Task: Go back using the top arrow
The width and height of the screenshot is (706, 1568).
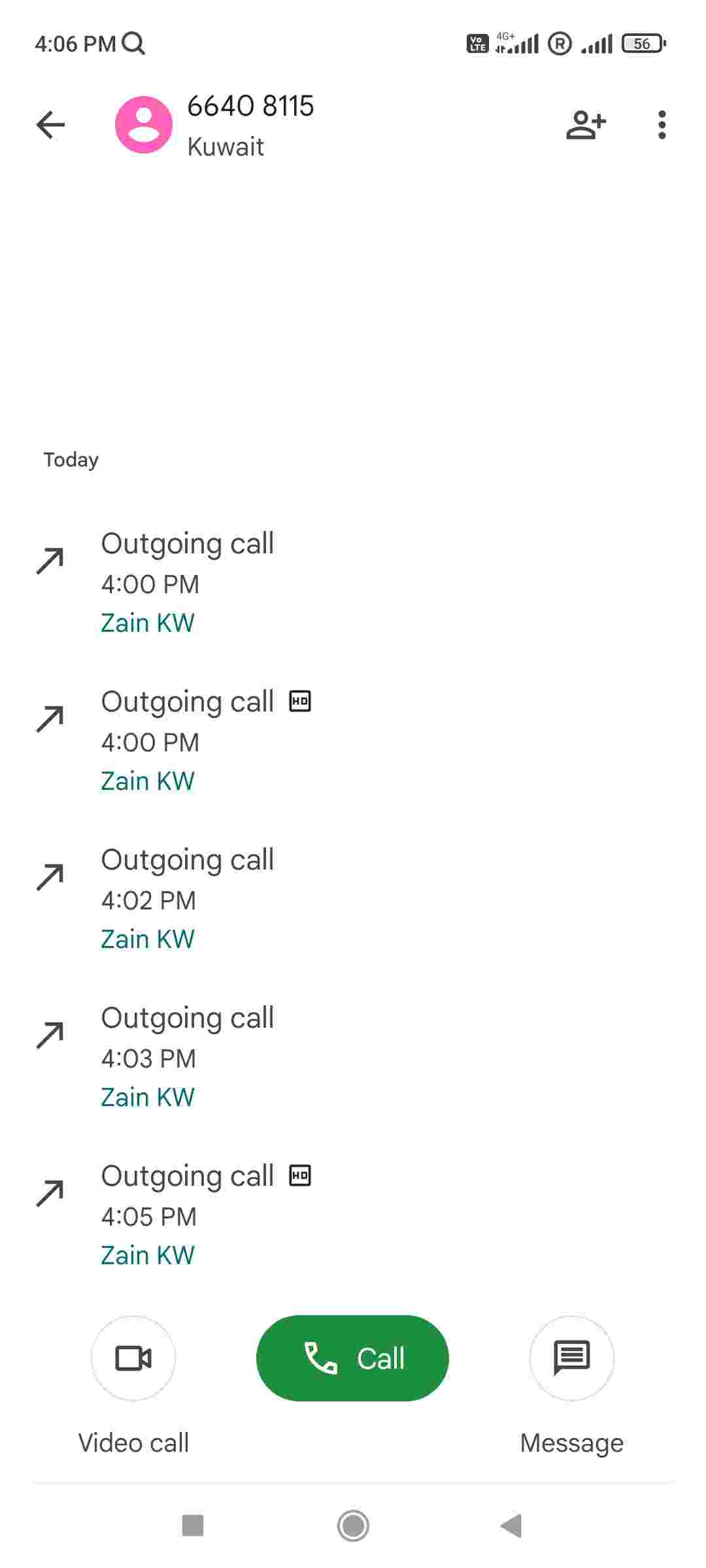Action: coord(51,125)
